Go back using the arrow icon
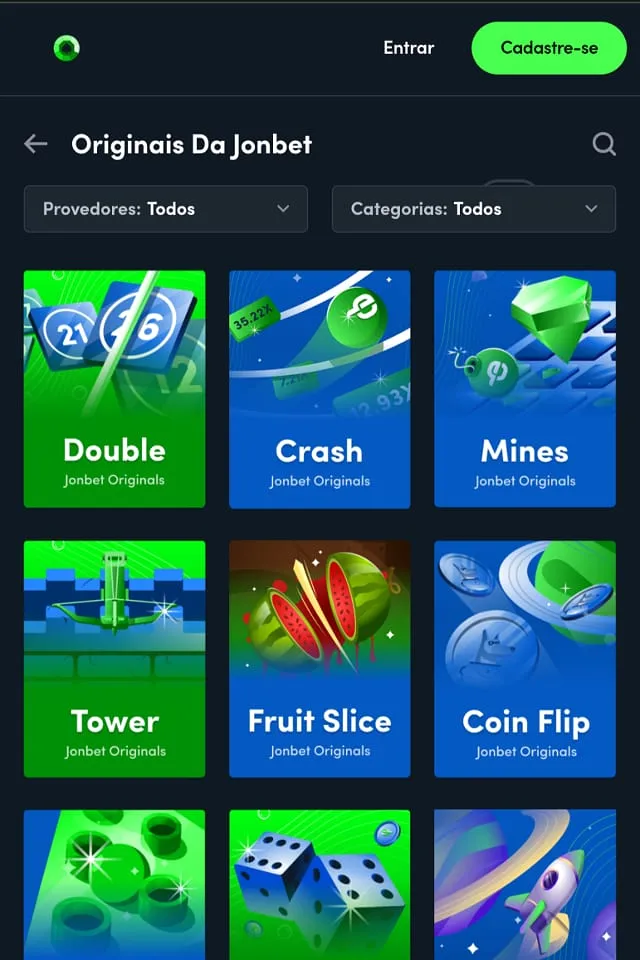Screen dimensions: 640x960 pos(36,144)
